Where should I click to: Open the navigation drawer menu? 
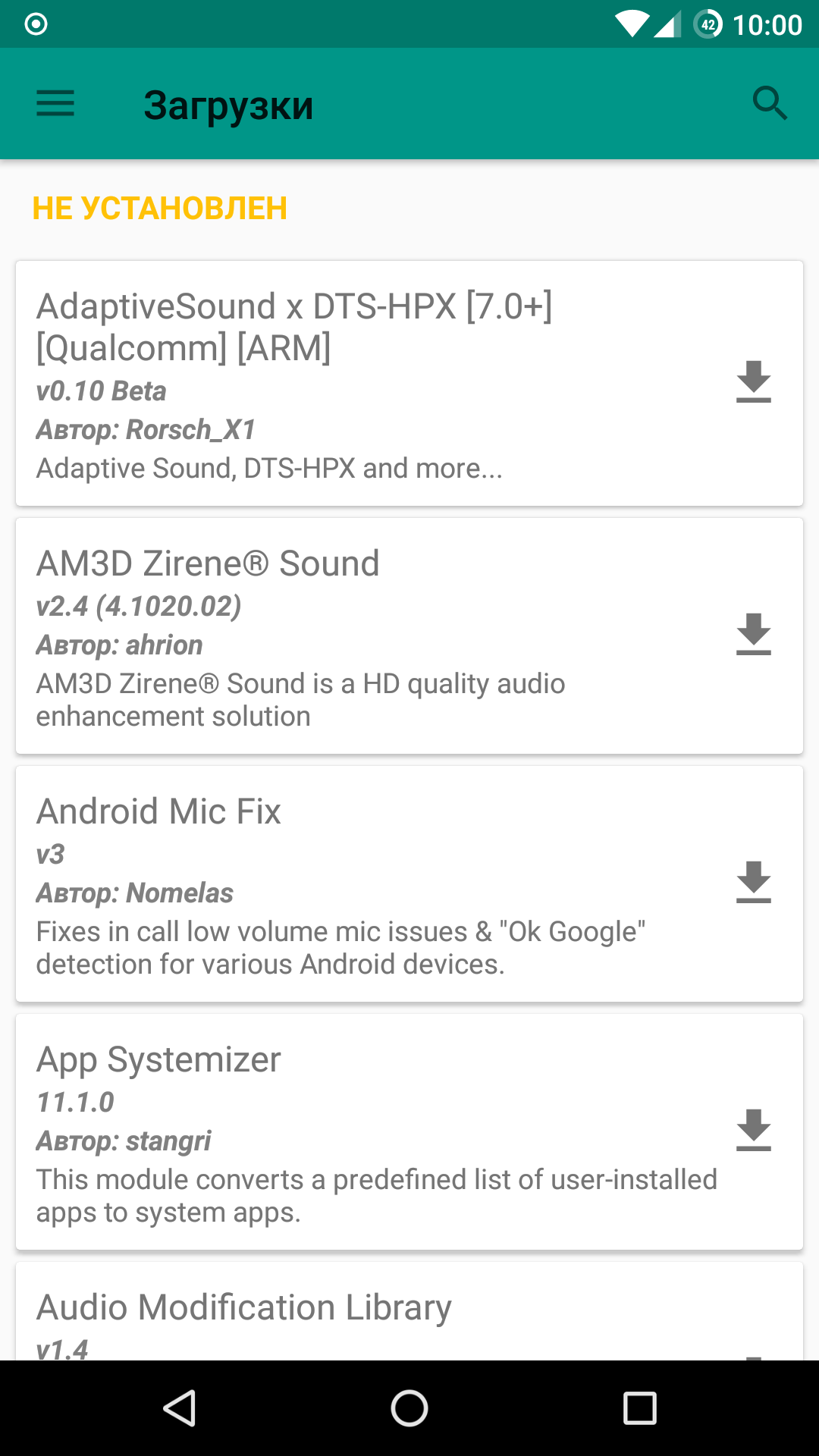(x=55, y=104)
